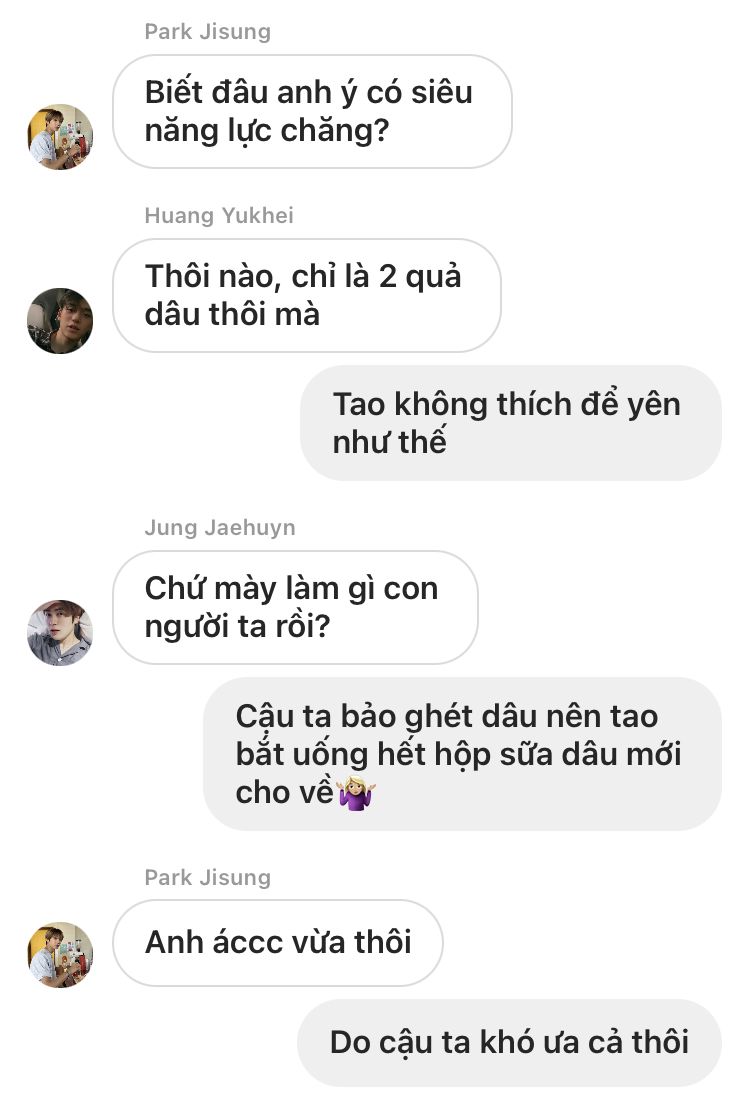
Task: Open Jung Jaehyun's avatar
Action: tap(60, 633)
